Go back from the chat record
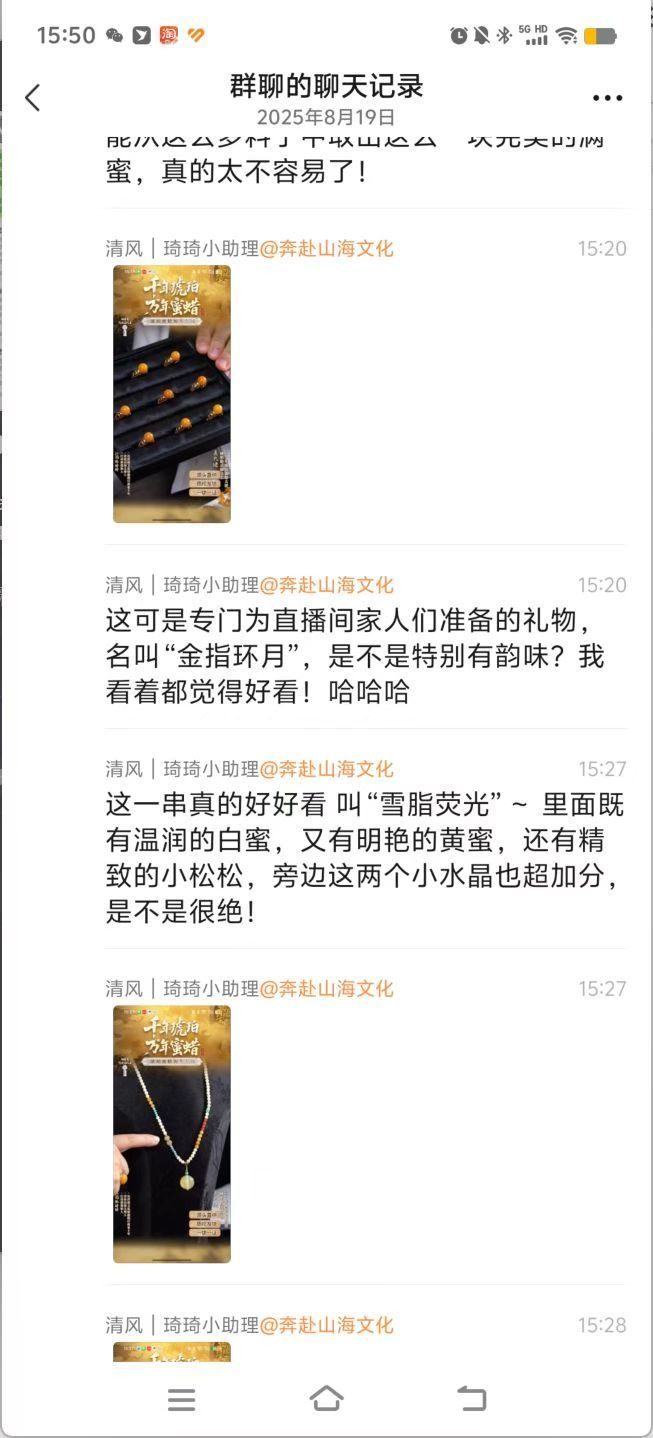 coord(33,97)
